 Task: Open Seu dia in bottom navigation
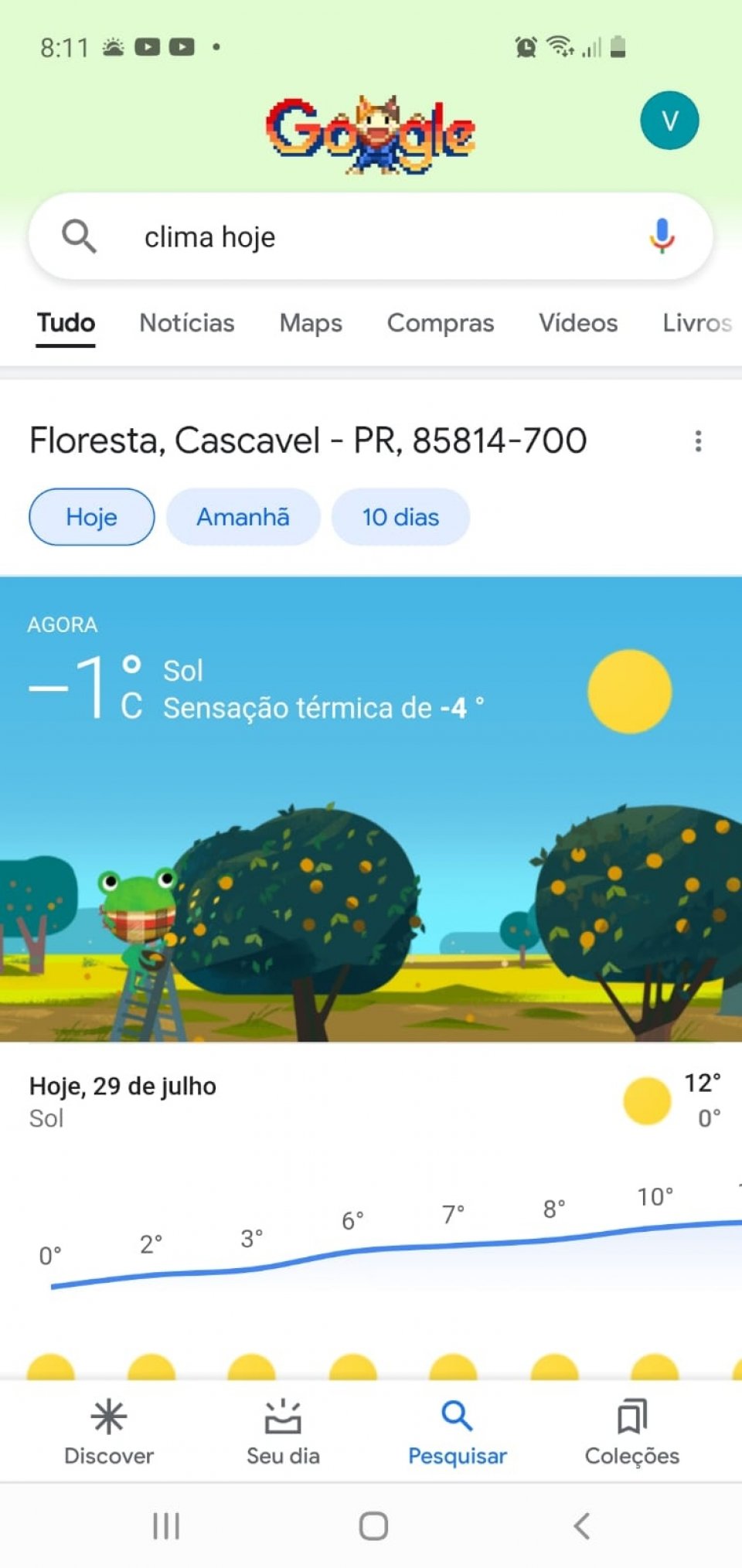[x=283, y=1432]
